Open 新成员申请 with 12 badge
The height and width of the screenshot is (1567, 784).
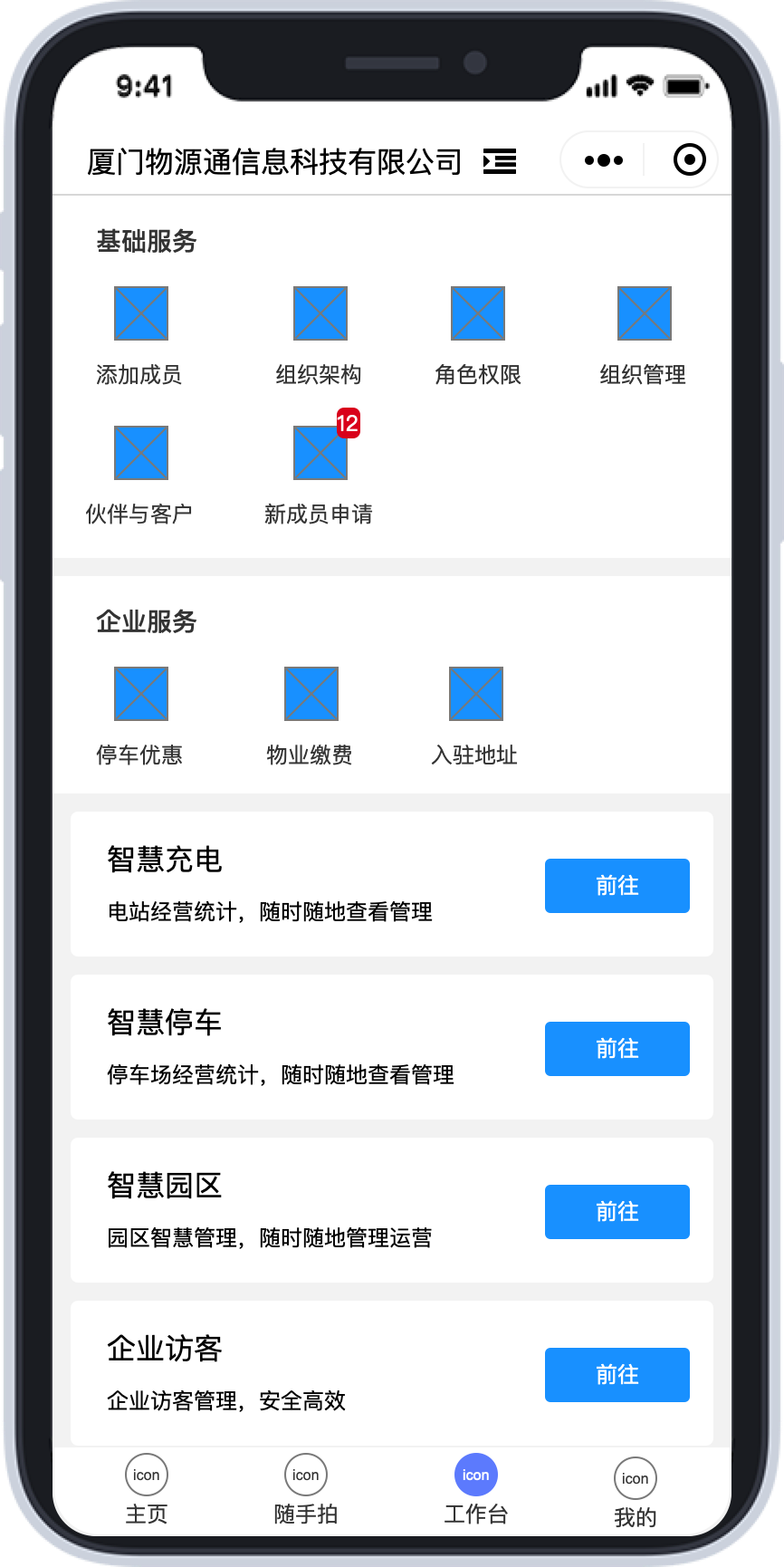pos(320,476)
